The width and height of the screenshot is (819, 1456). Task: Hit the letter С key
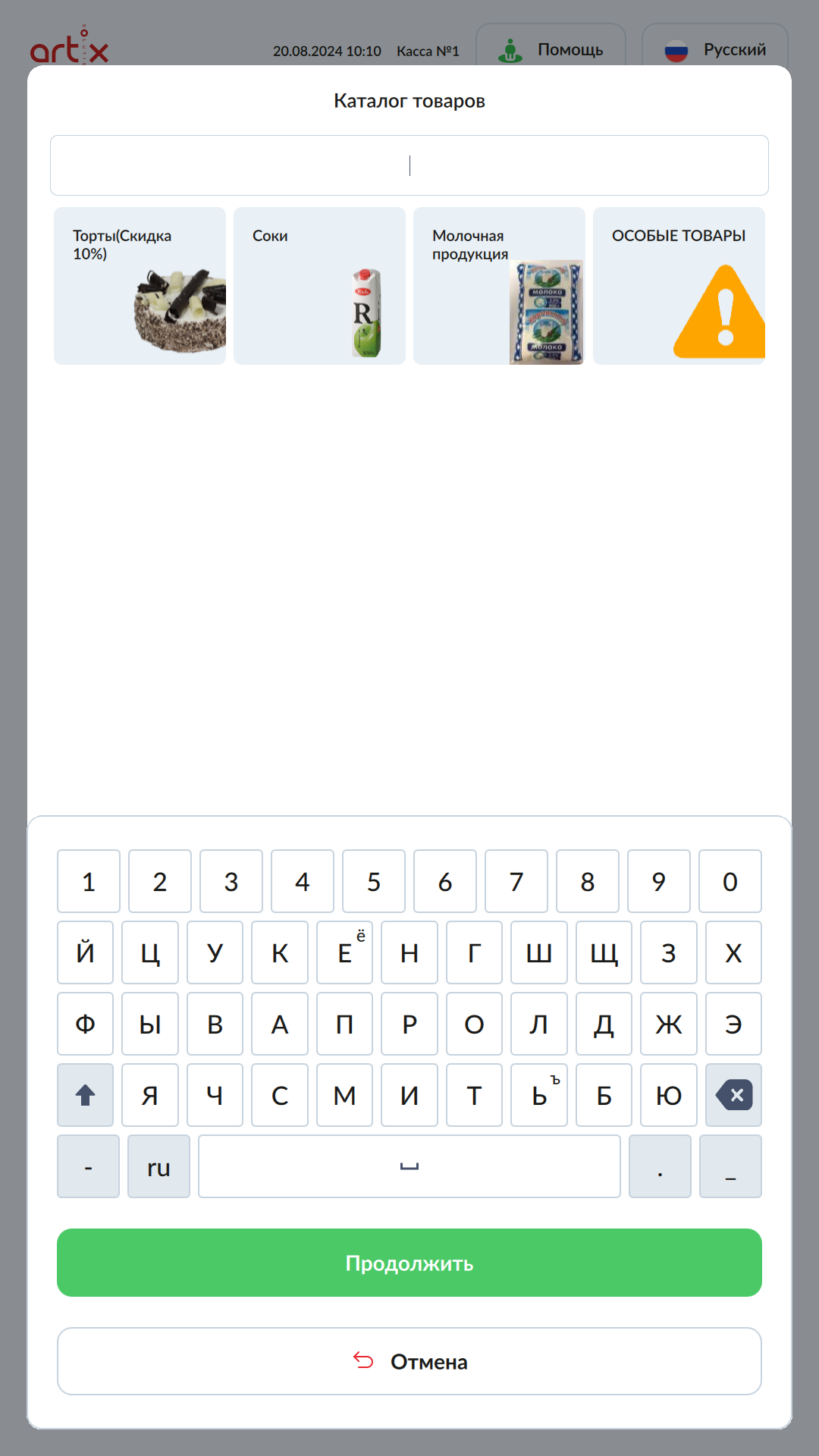[280, 1095]
